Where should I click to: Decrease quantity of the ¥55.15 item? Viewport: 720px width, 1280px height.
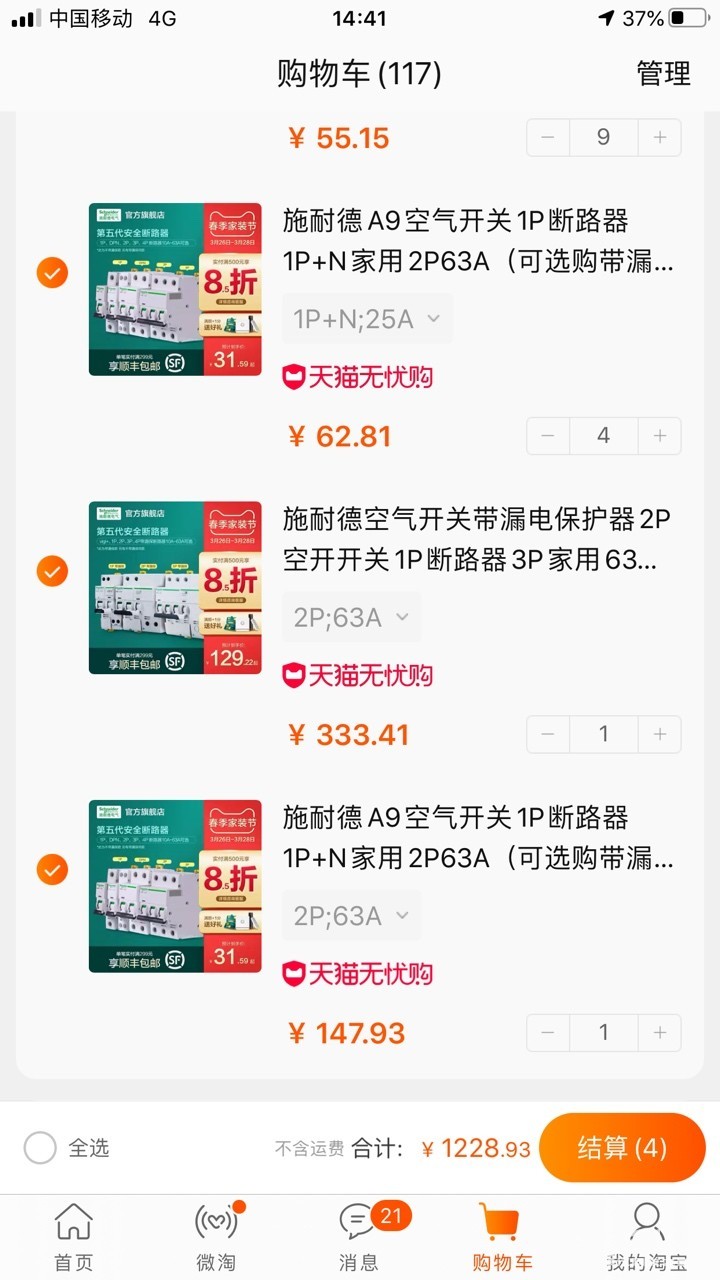[548, 137]
